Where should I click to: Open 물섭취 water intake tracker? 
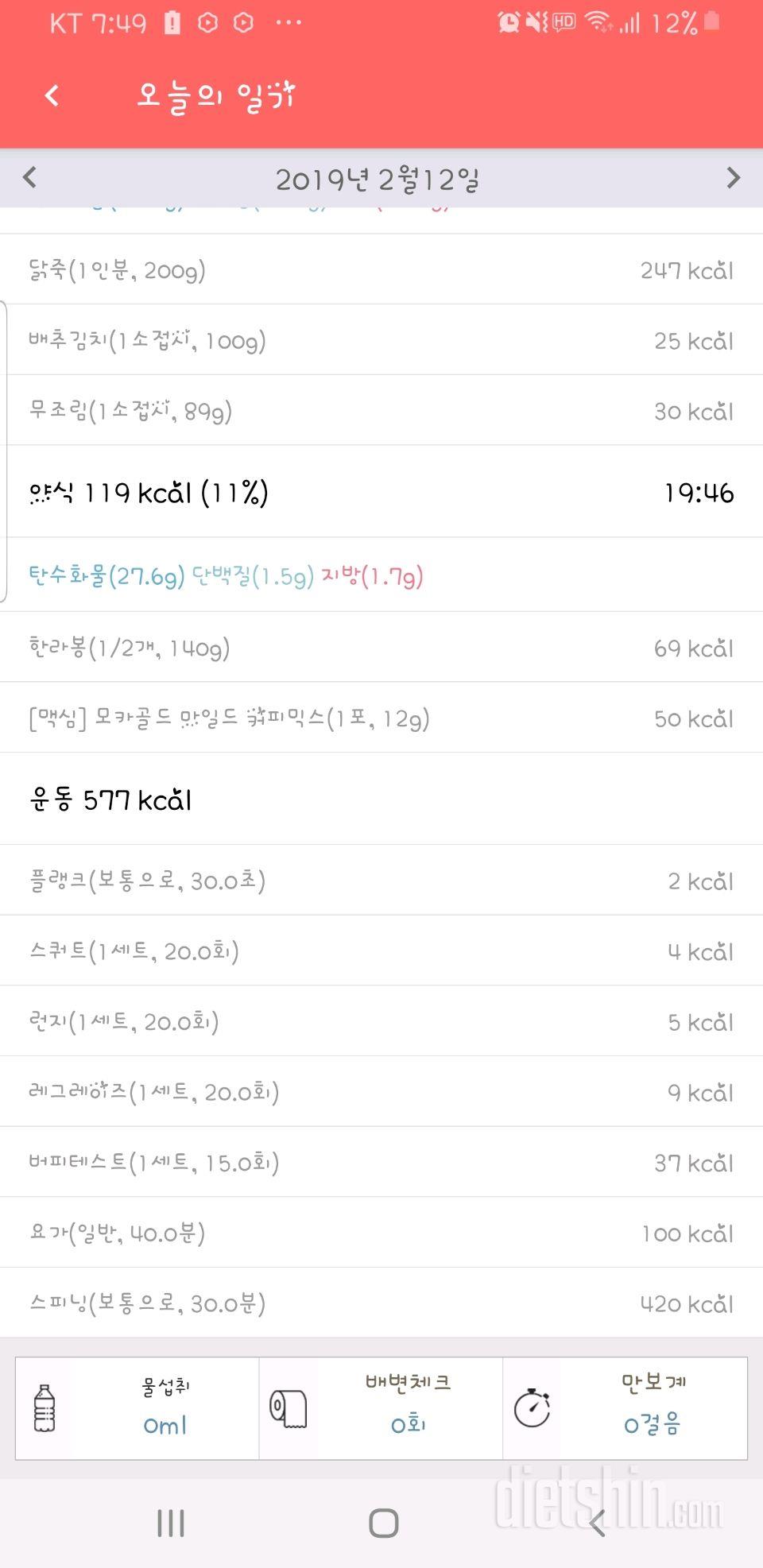(x=137, y=1408)
